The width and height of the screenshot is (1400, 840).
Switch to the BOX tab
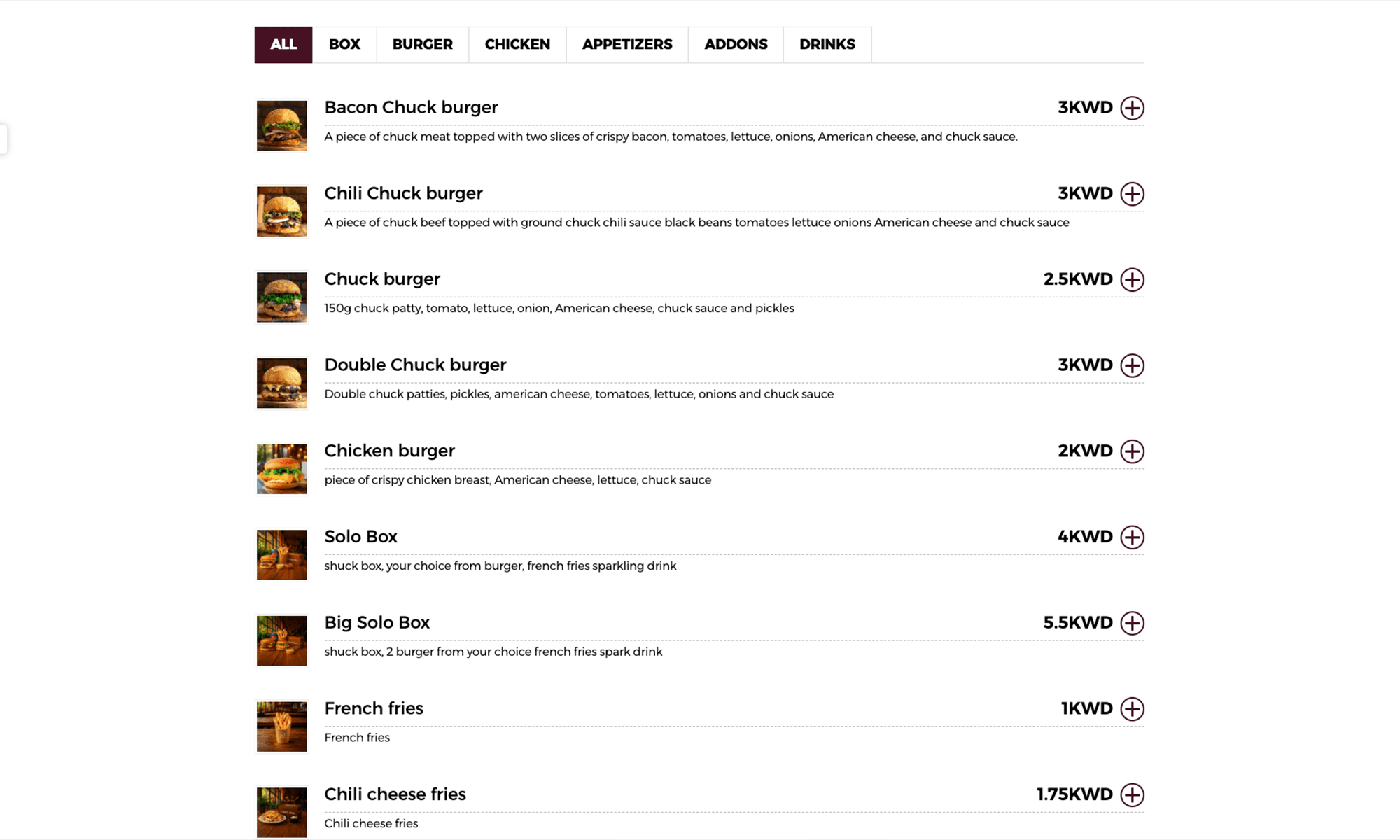tap(344, 45)
